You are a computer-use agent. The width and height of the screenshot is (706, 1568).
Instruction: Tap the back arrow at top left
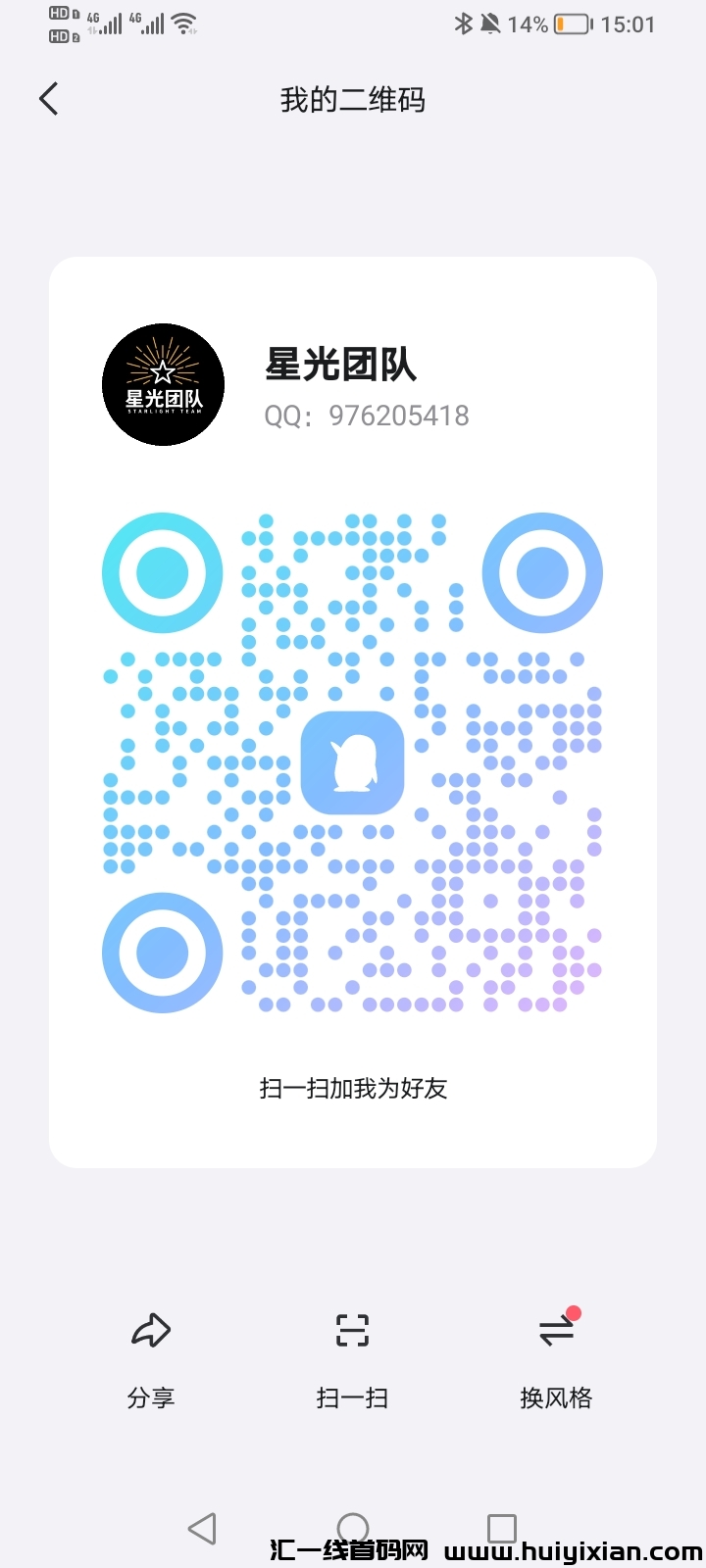[x=49, y=98]
